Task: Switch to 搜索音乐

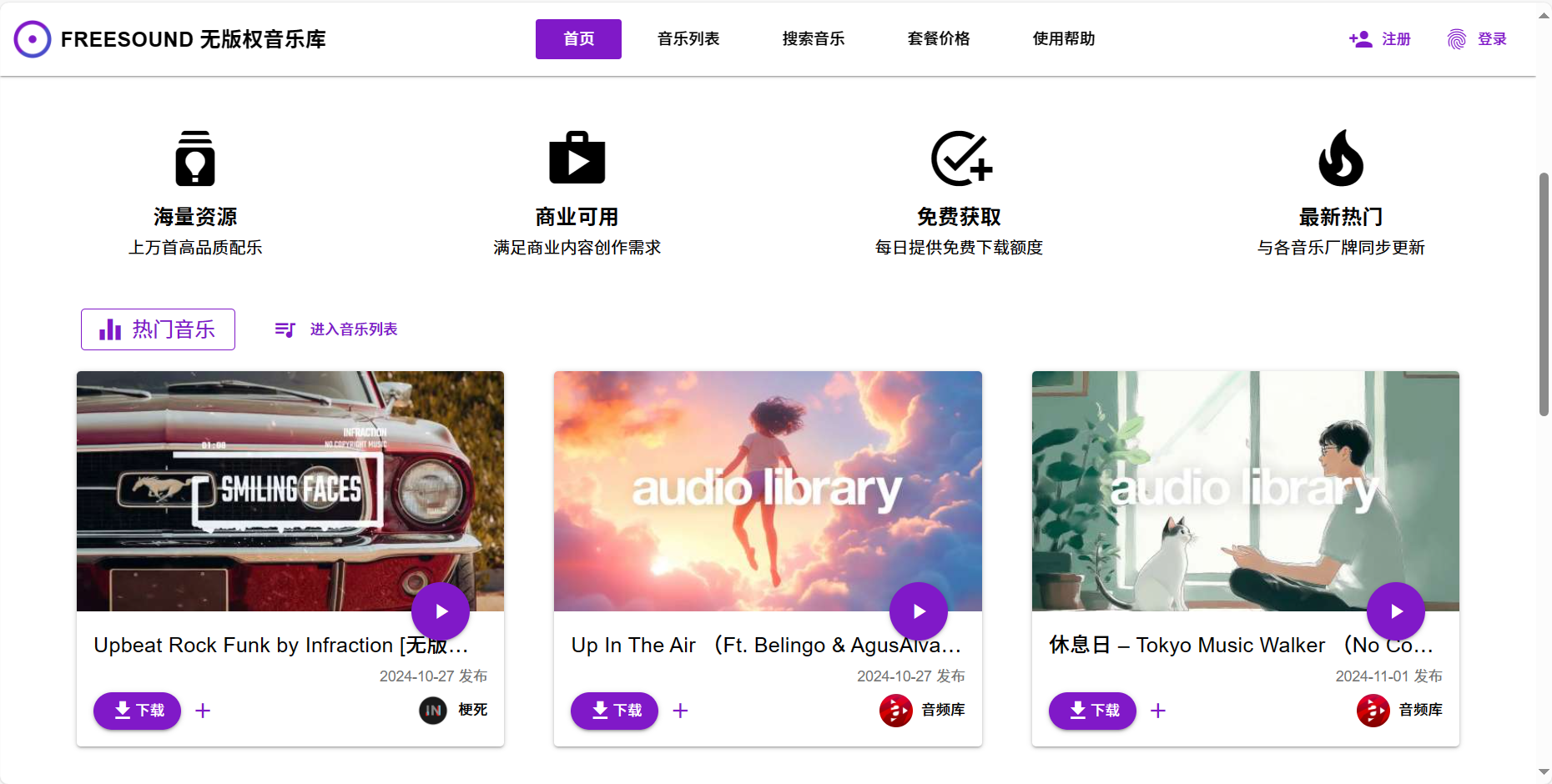Action: tap(814, 39)
